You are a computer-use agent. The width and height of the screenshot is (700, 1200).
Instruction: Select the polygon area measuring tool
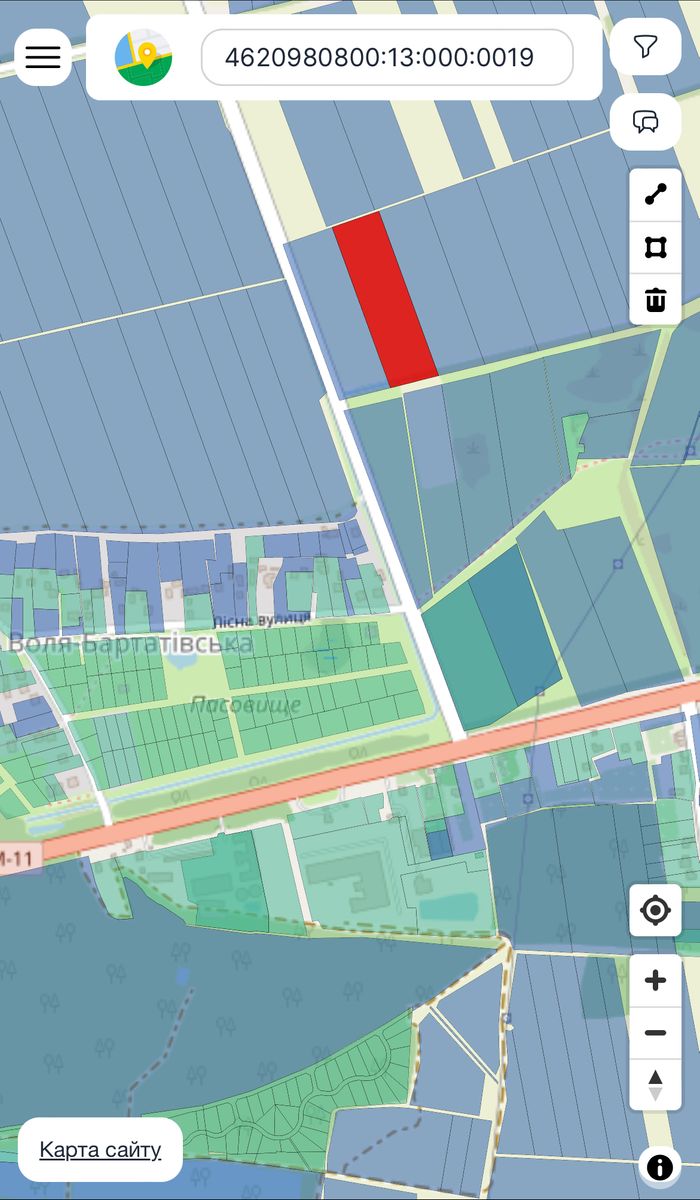tap(656, 247)
